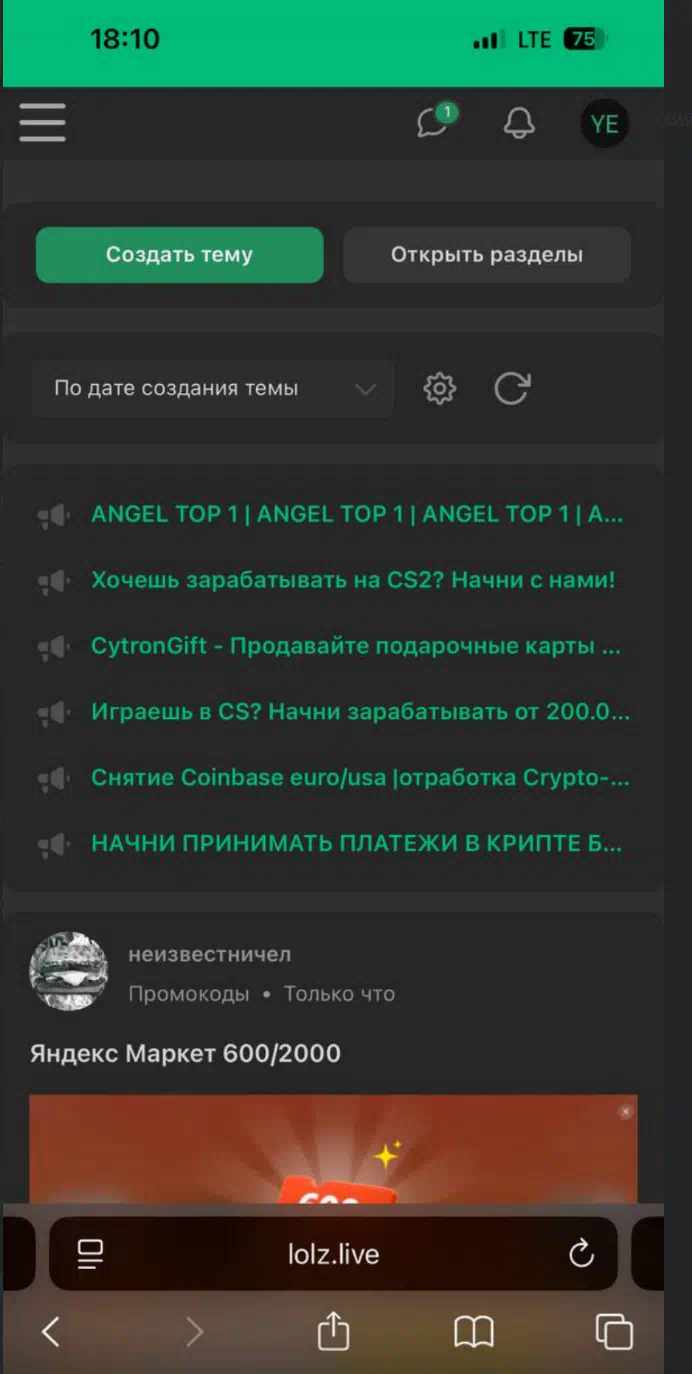Open Играешь в CS? announcement

[x=361, y=712]
